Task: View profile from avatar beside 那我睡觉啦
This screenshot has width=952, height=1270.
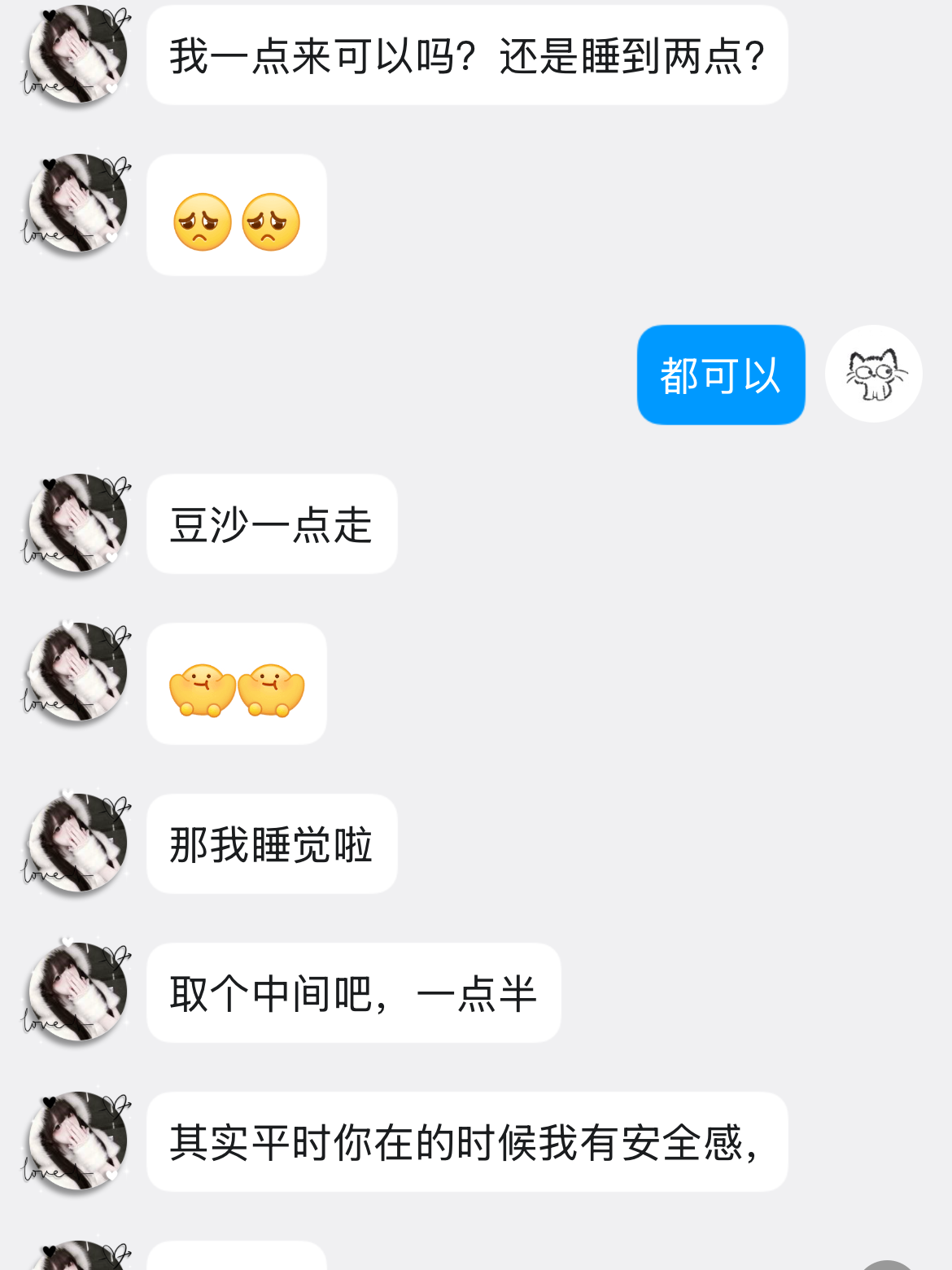Action: coord(77,843)
